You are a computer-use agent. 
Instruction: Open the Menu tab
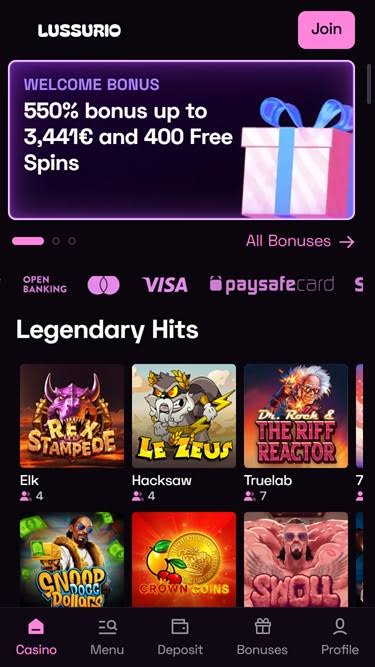click(x=107, y=637)
